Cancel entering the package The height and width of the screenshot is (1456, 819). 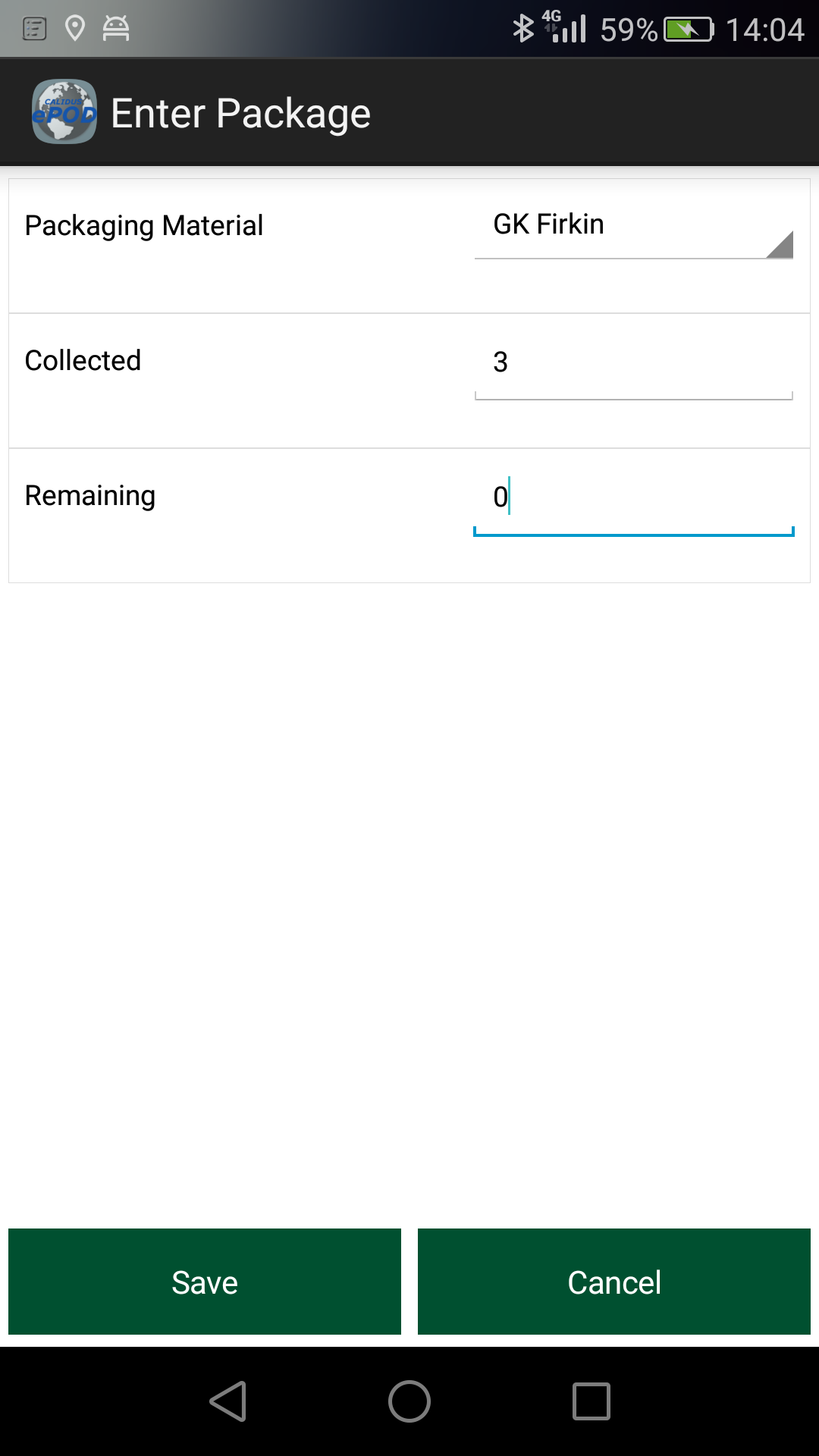click(x=614, y=1282)
